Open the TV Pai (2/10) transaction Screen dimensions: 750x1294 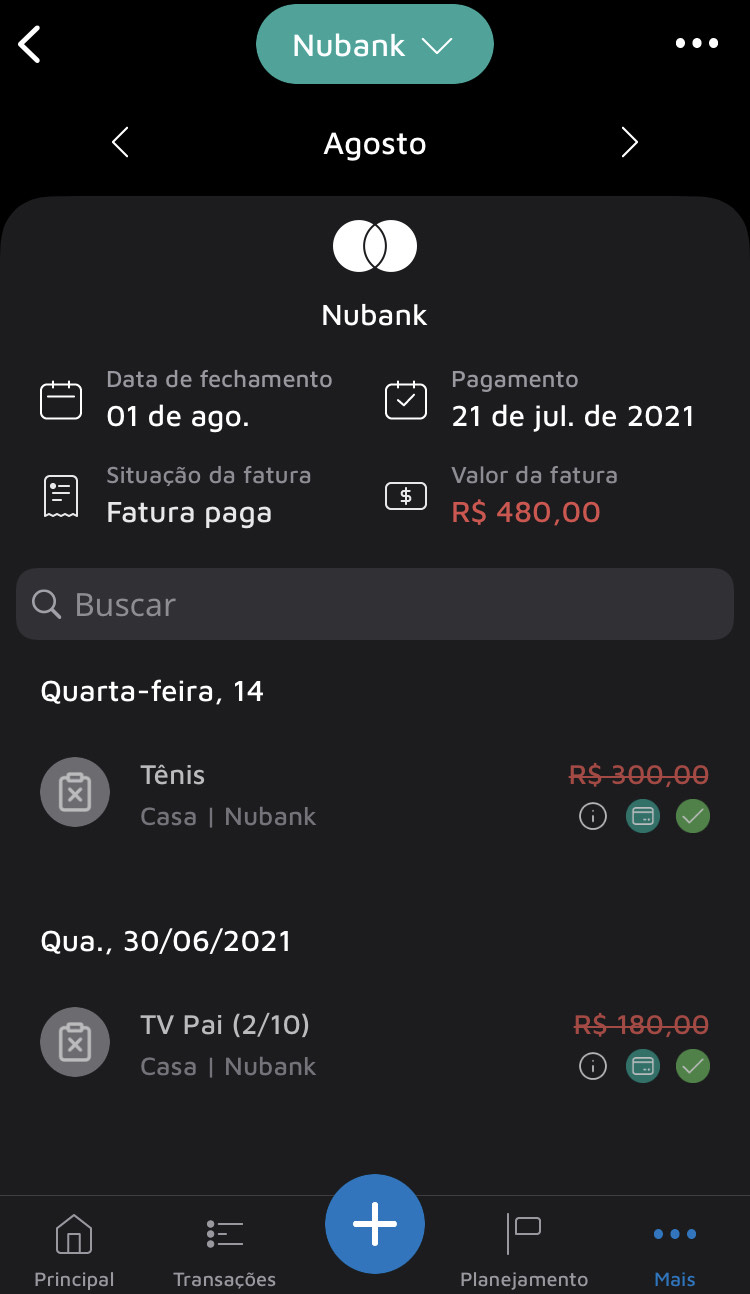coord(300,1045)
